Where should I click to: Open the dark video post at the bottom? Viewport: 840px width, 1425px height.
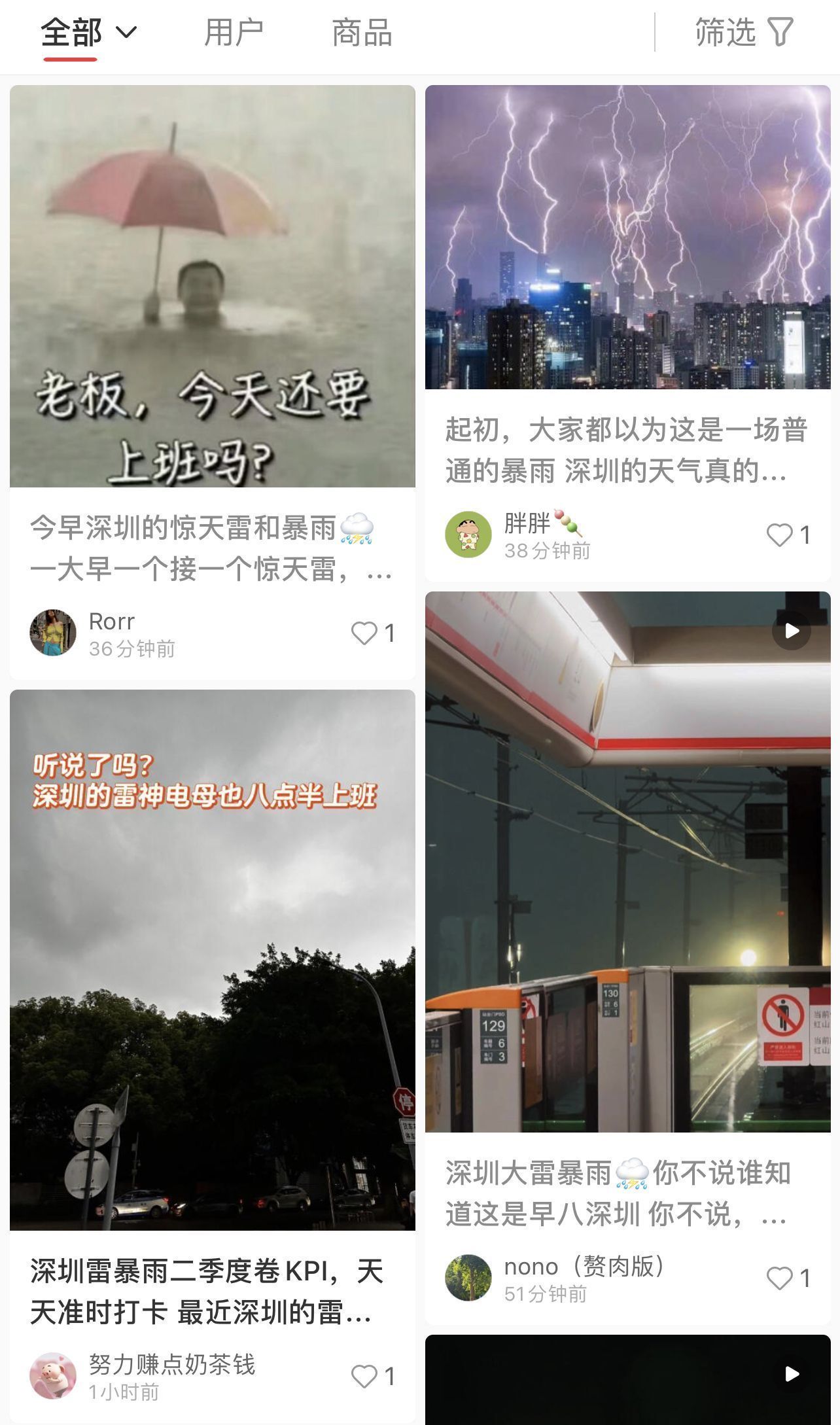pos(627,1379)
